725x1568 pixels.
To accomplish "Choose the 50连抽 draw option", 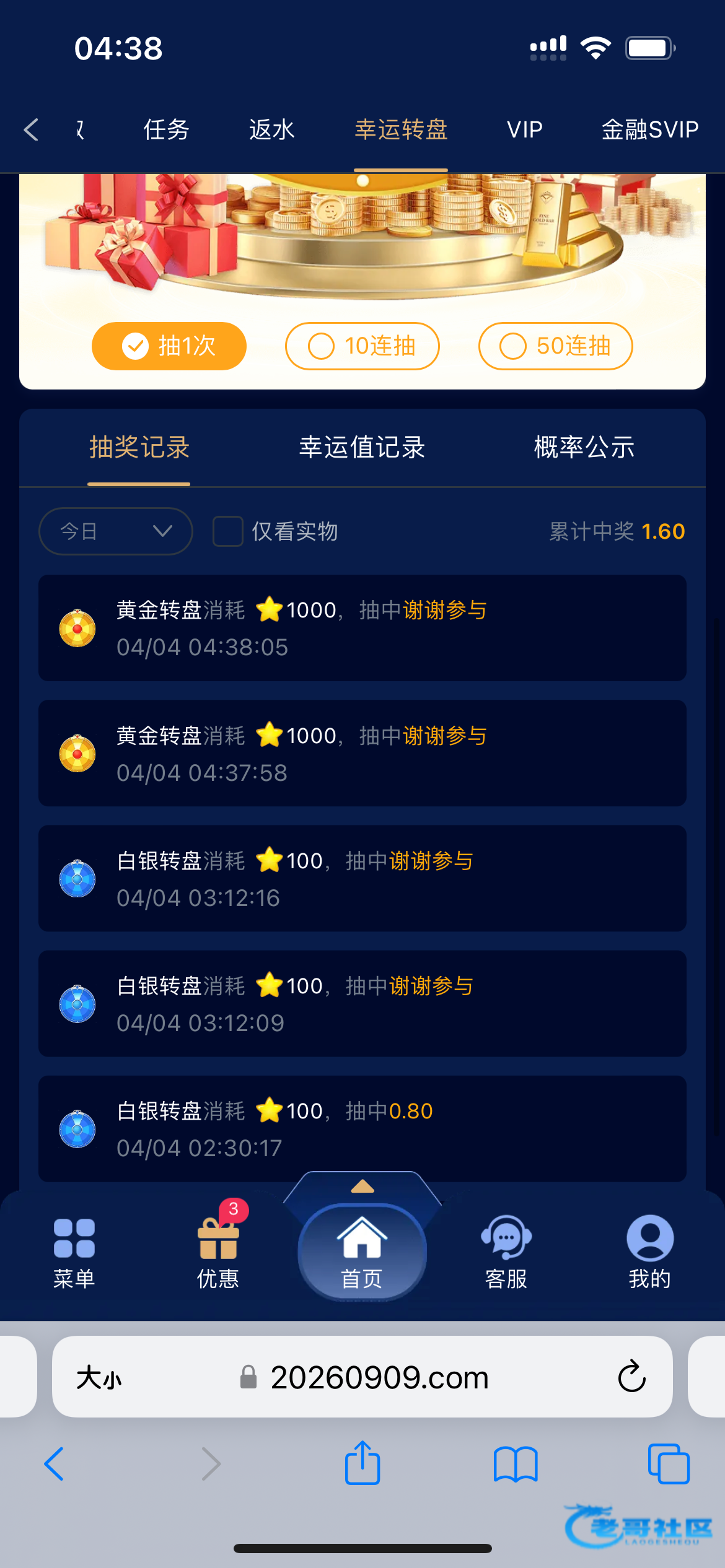I will (556, 346).
